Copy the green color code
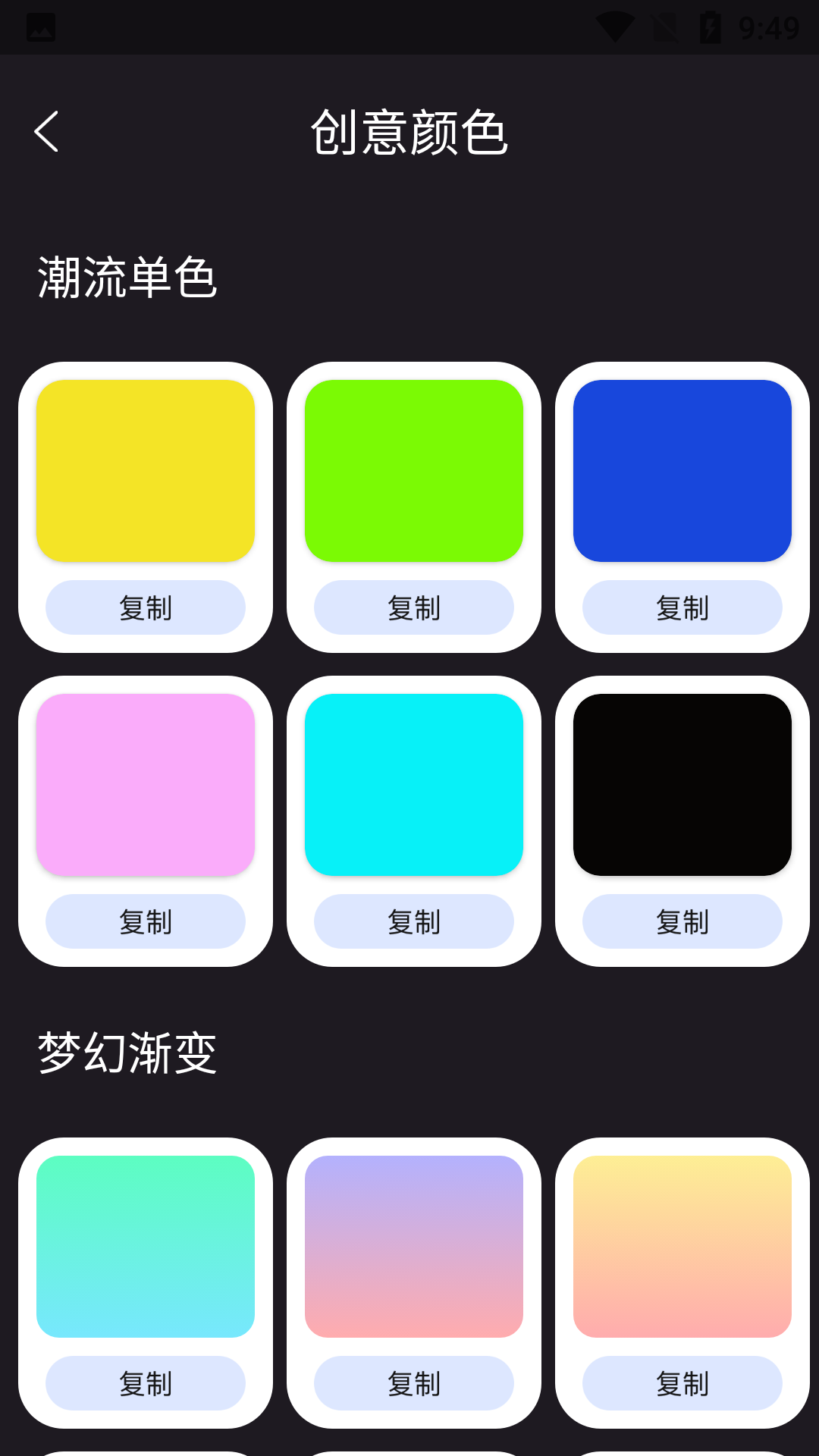 tap(415, 607)
